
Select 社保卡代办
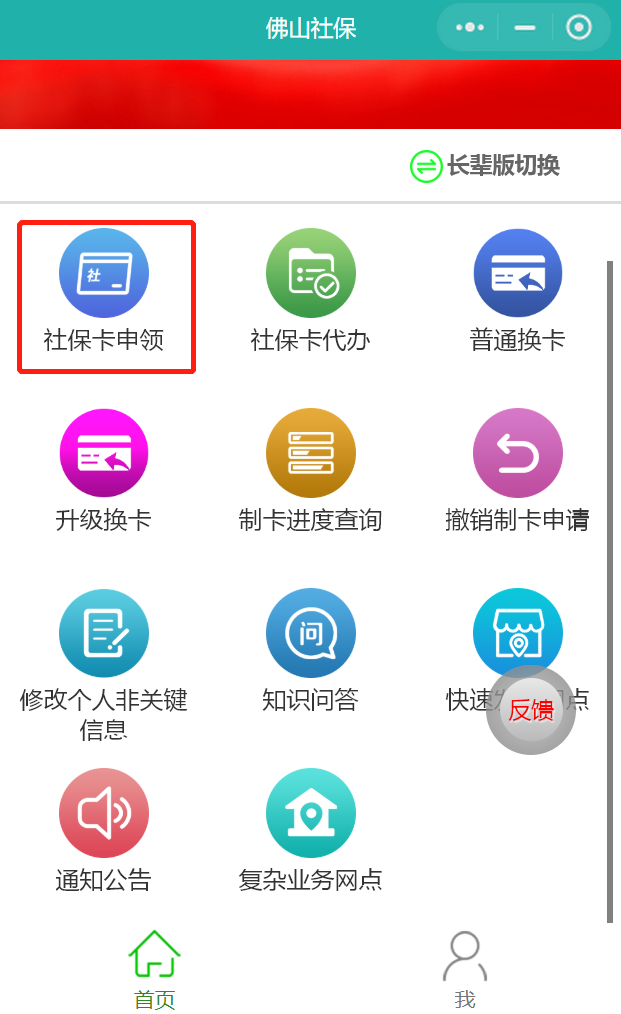click(x=311, y=294)
